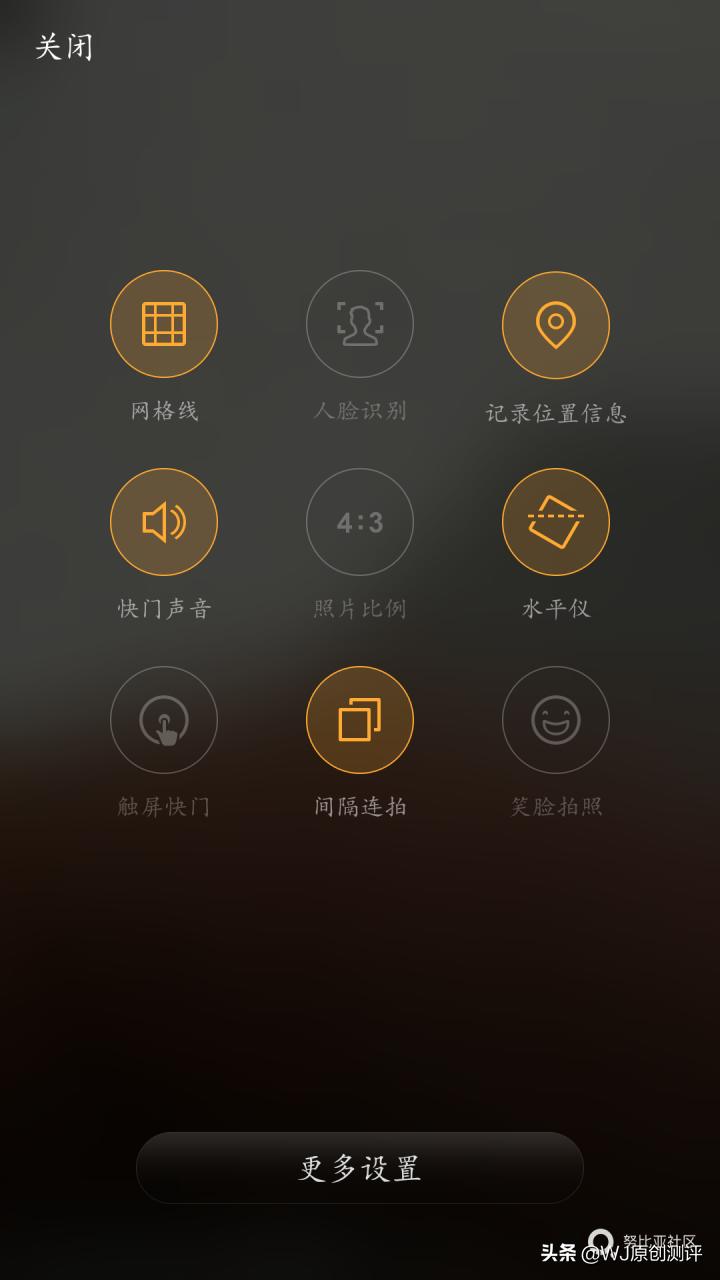Tap the 照片比例 label text
The image size is (720, 1280).
click(360, 607)
